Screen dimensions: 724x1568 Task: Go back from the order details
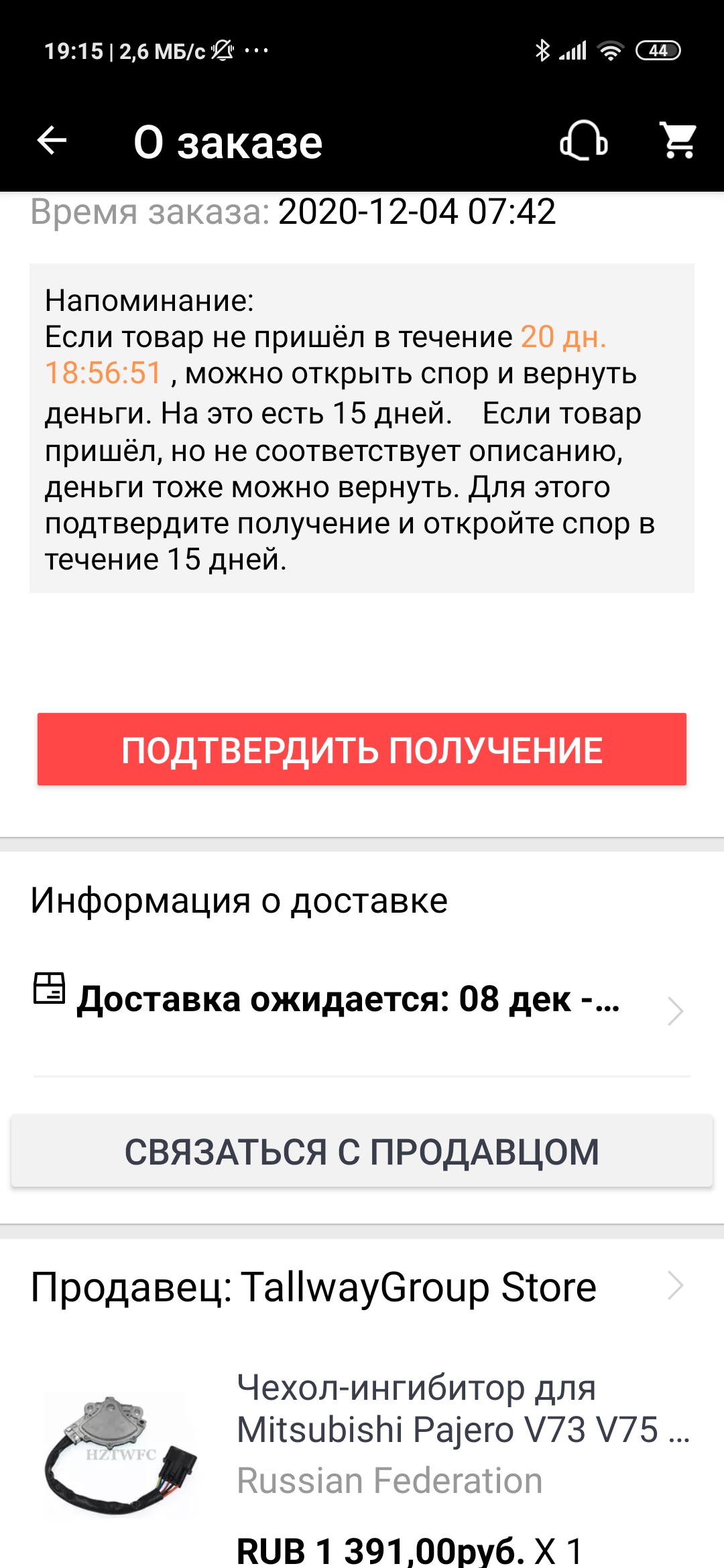[52, 141]
